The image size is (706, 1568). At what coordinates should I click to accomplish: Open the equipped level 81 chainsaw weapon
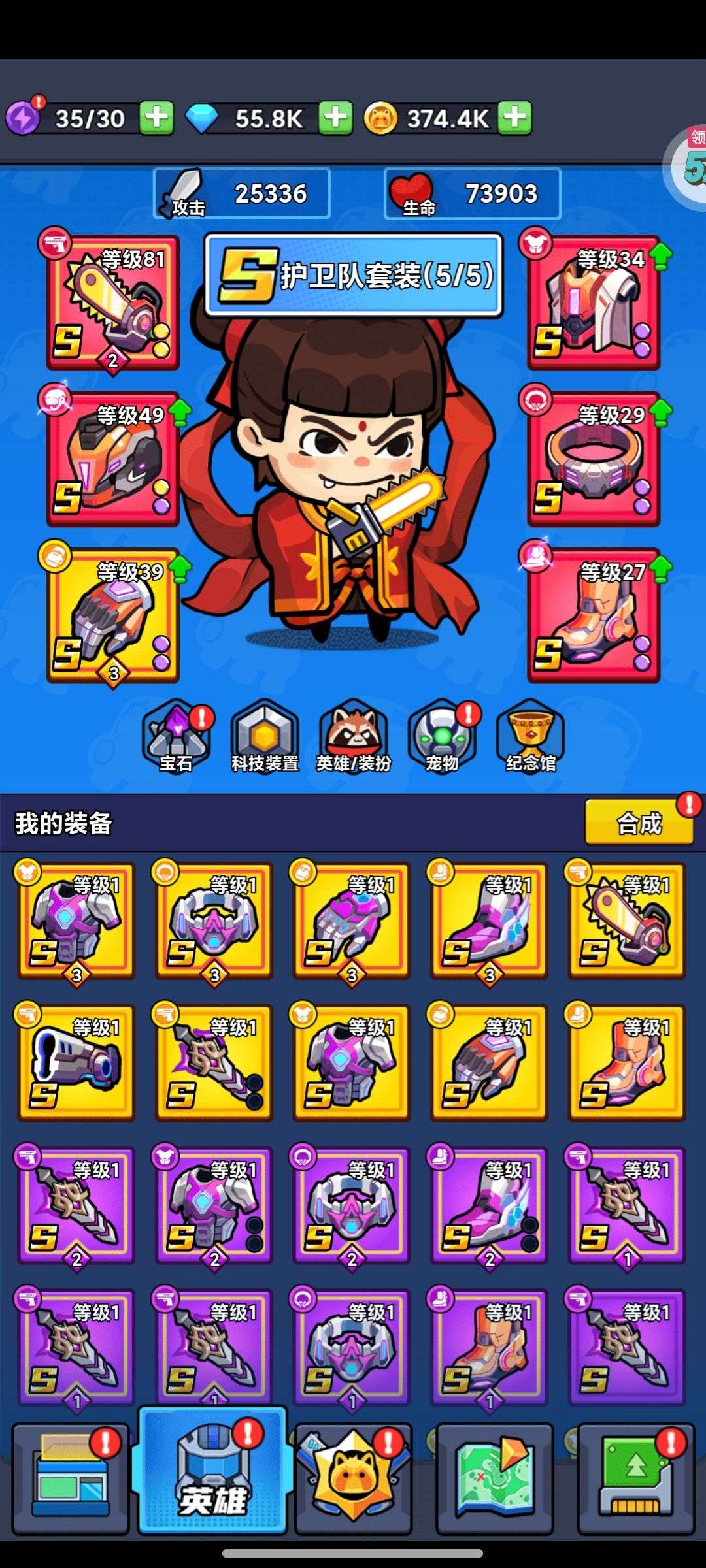[x=112, y=303]
